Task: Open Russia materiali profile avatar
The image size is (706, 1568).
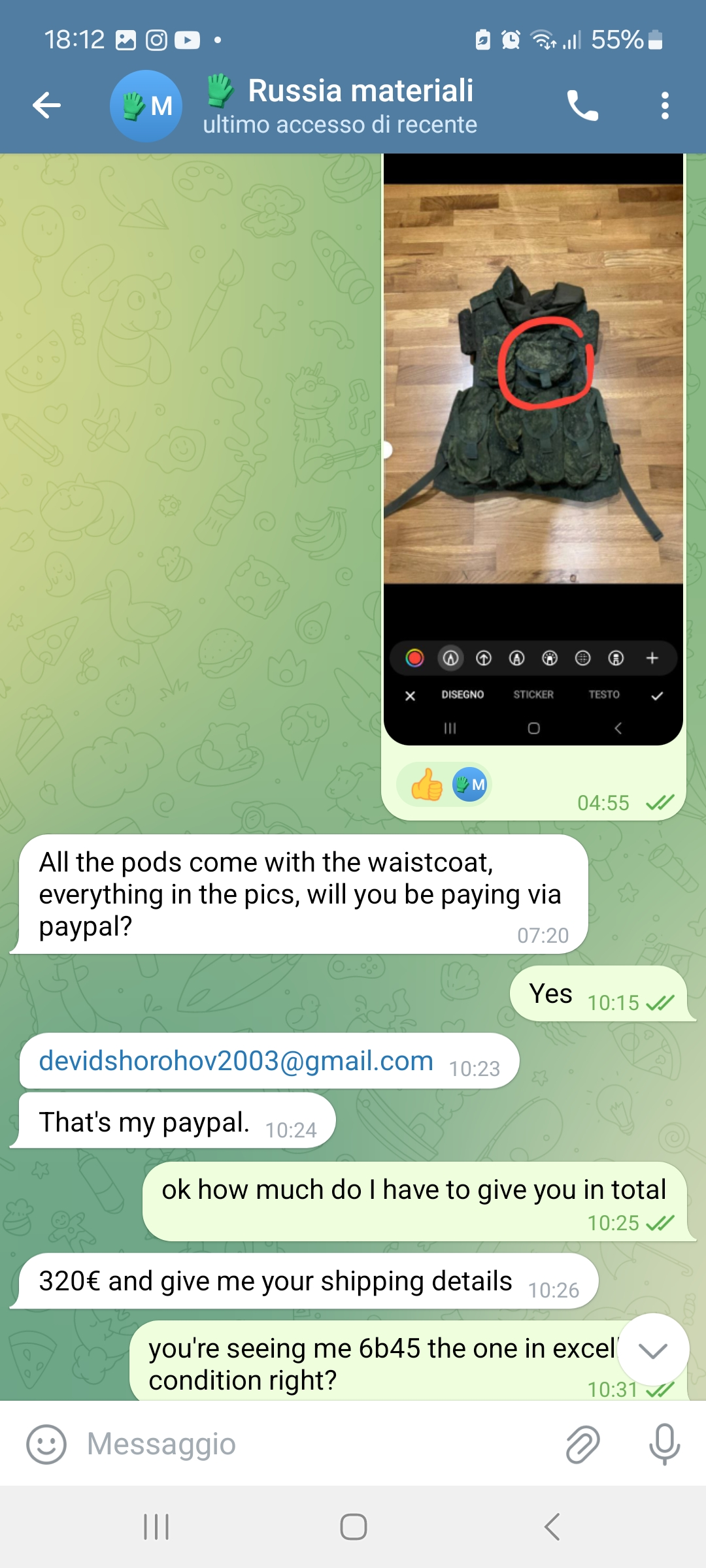Action: [146, 106]
